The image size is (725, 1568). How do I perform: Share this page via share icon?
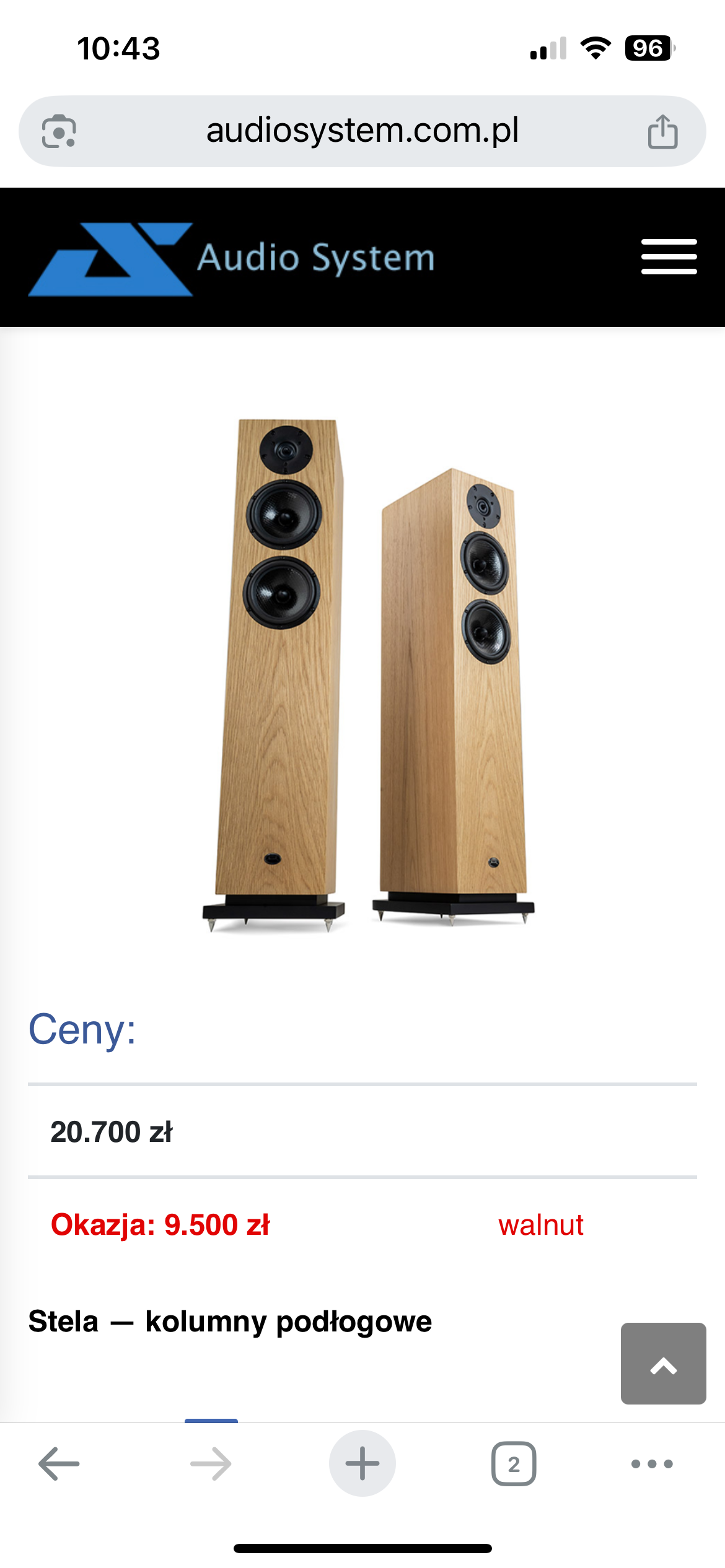click(662, 131)
